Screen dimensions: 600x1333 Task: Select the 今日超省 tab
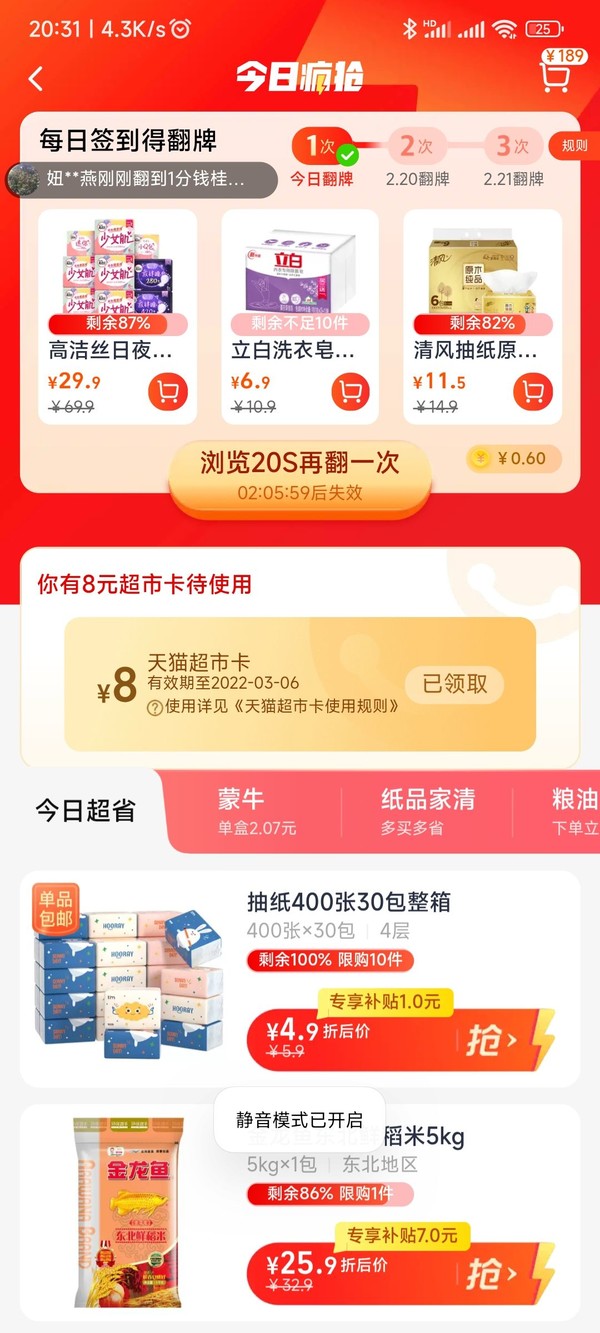tap(86, 811)
